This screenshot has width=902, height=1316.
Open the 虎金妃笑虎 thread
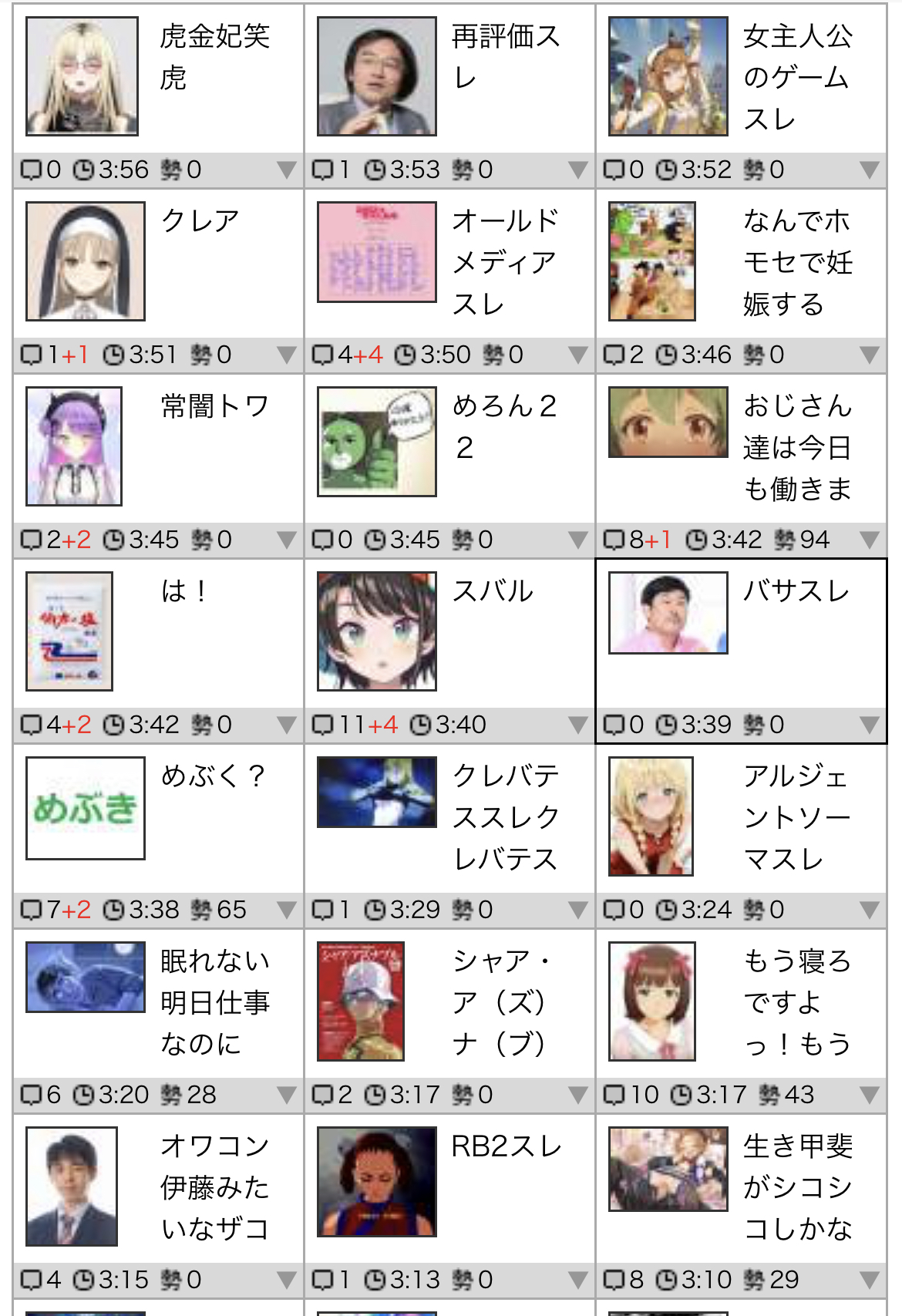tap(214, 57)
